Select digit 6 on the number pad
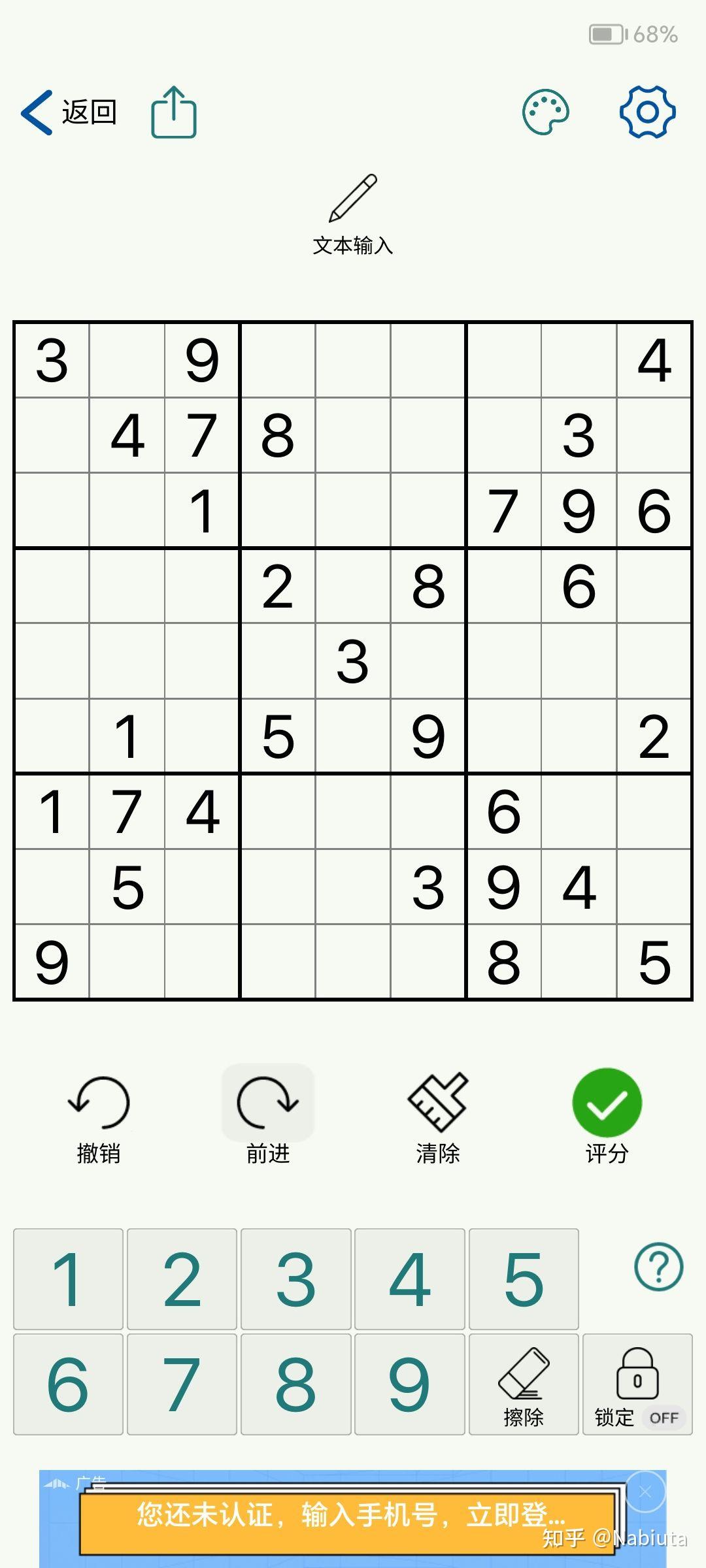This screenshot has width=706, height=1568. click(x=68, y=1384)
